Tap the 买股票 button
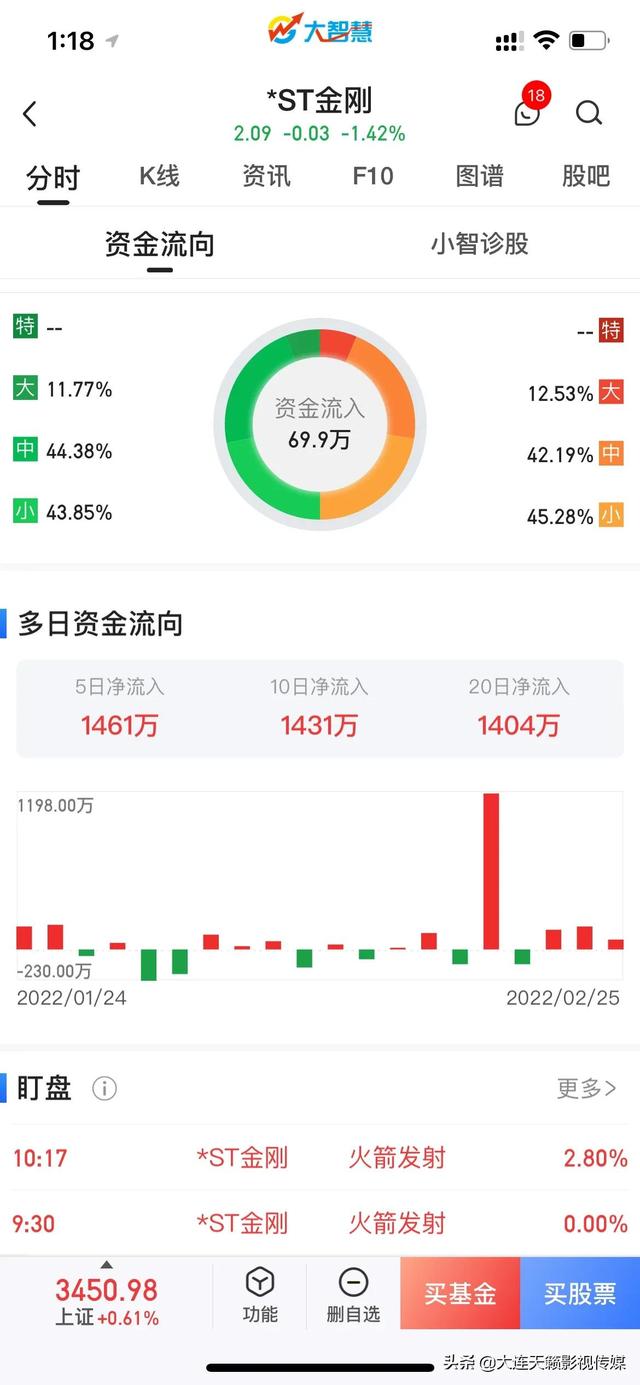The height and width of the screenshot is (1385, 640). 580,1293
